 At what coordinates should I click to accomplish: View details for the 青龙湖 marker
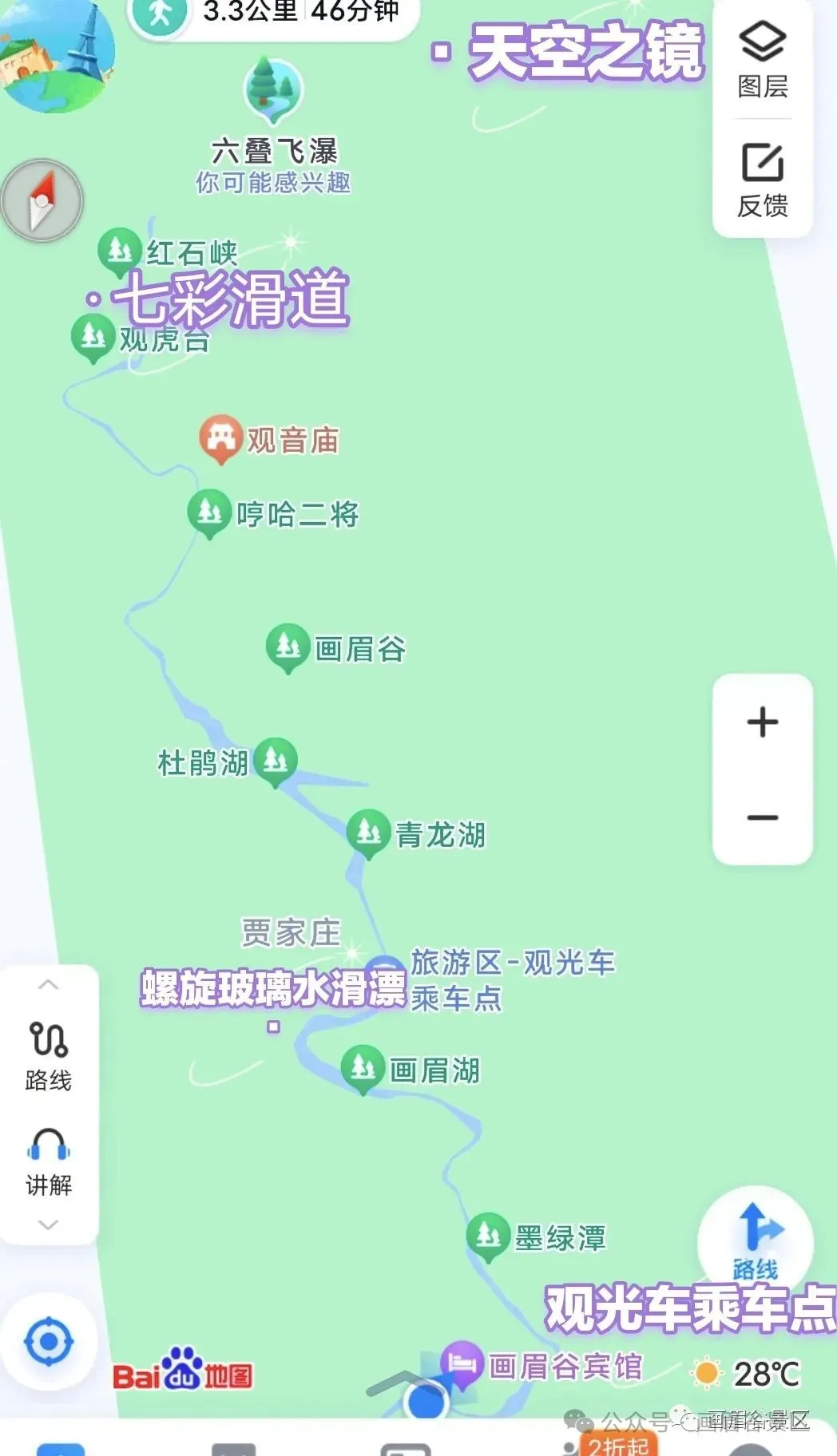click(x=368, y=832)
